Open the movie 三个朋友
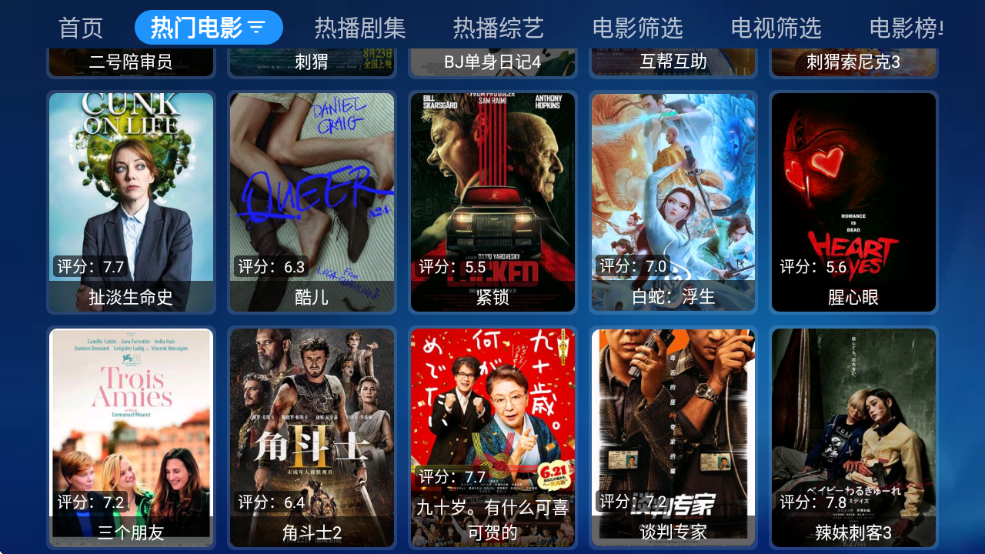Image resolution: width=985 pixels, height=554 pixels. tap(131, 435)
